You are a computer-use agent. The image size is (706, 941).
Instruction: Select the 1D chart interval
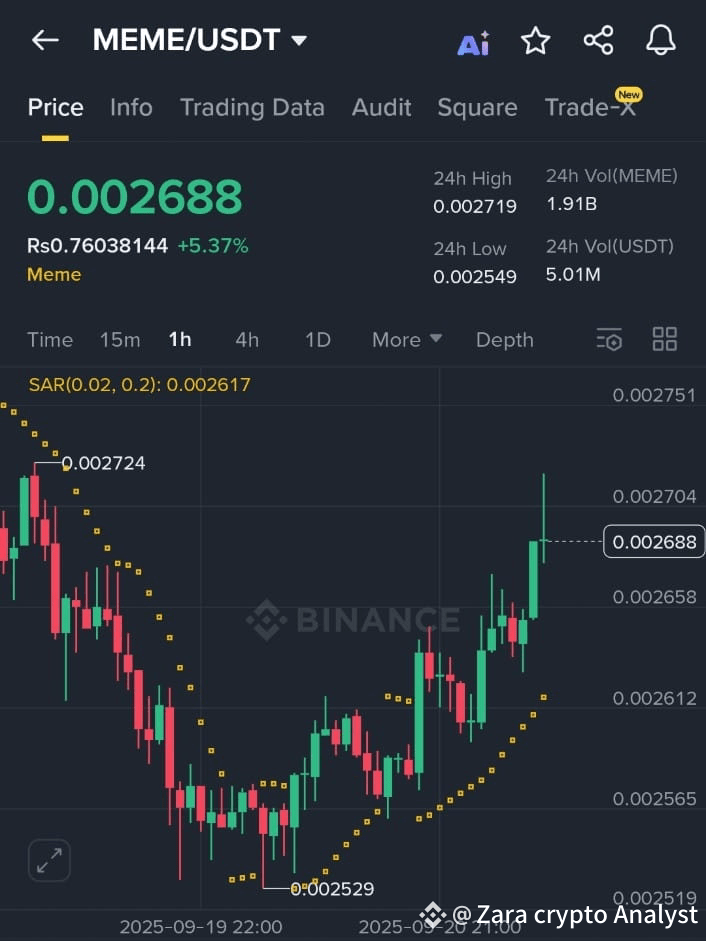(x=317, y=340)
